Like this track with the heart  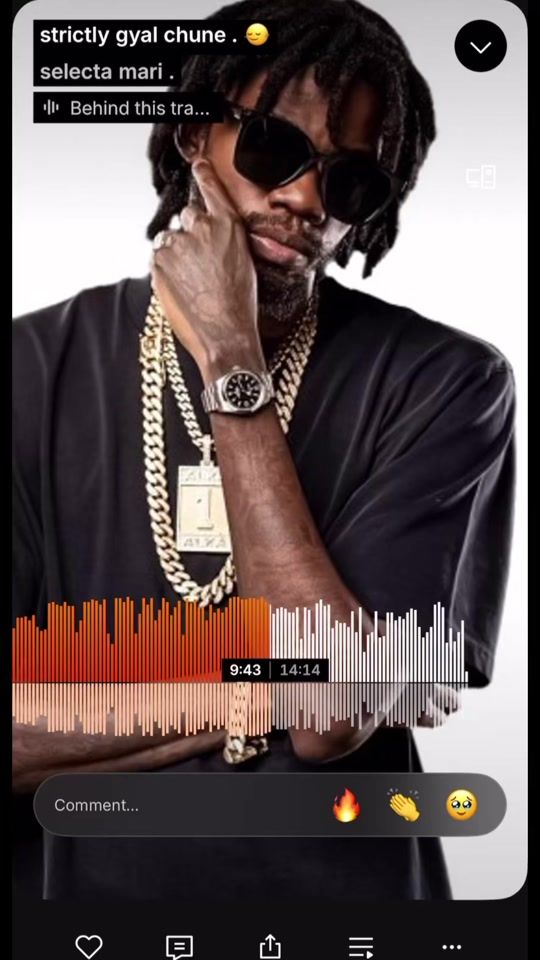pyautogui.click(x=89, y=946)
